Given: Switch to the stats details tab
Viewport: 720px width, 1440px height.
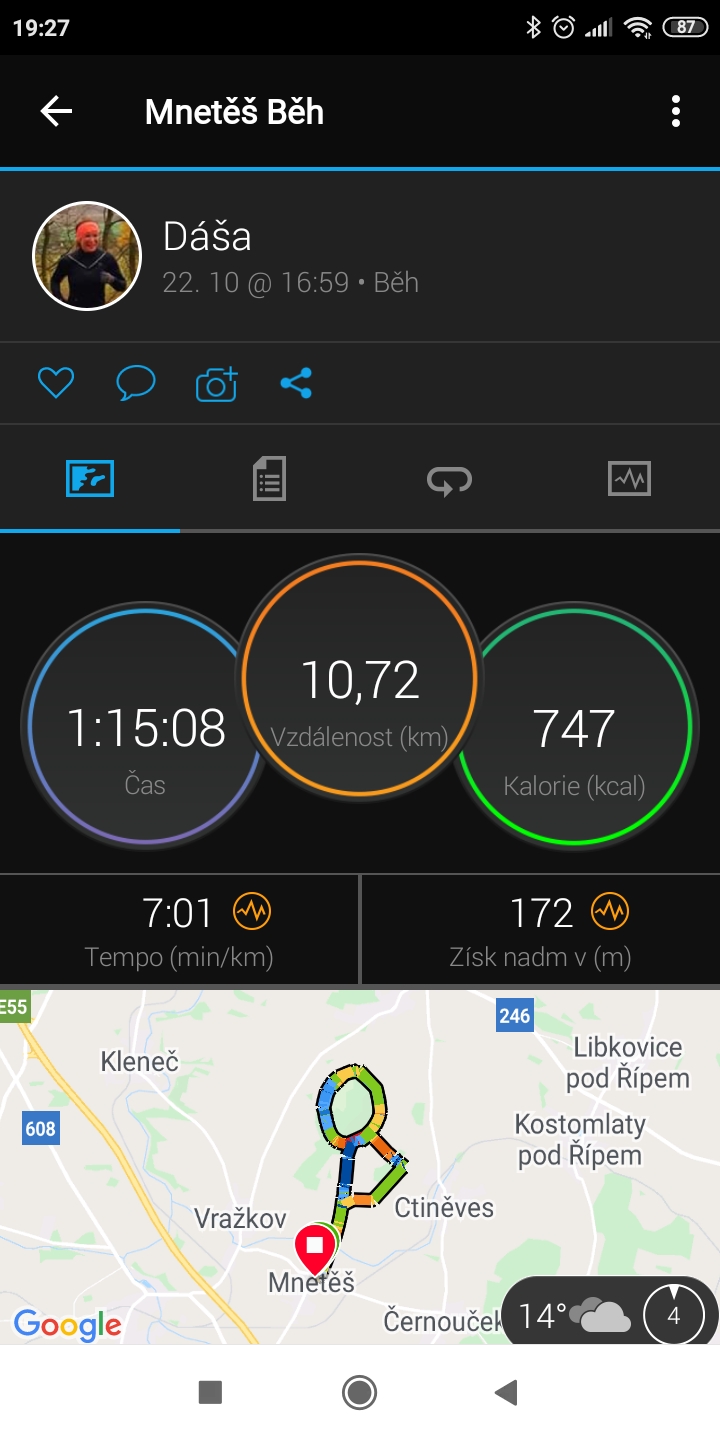Looking at the screenshot, I should coord(269,479).
